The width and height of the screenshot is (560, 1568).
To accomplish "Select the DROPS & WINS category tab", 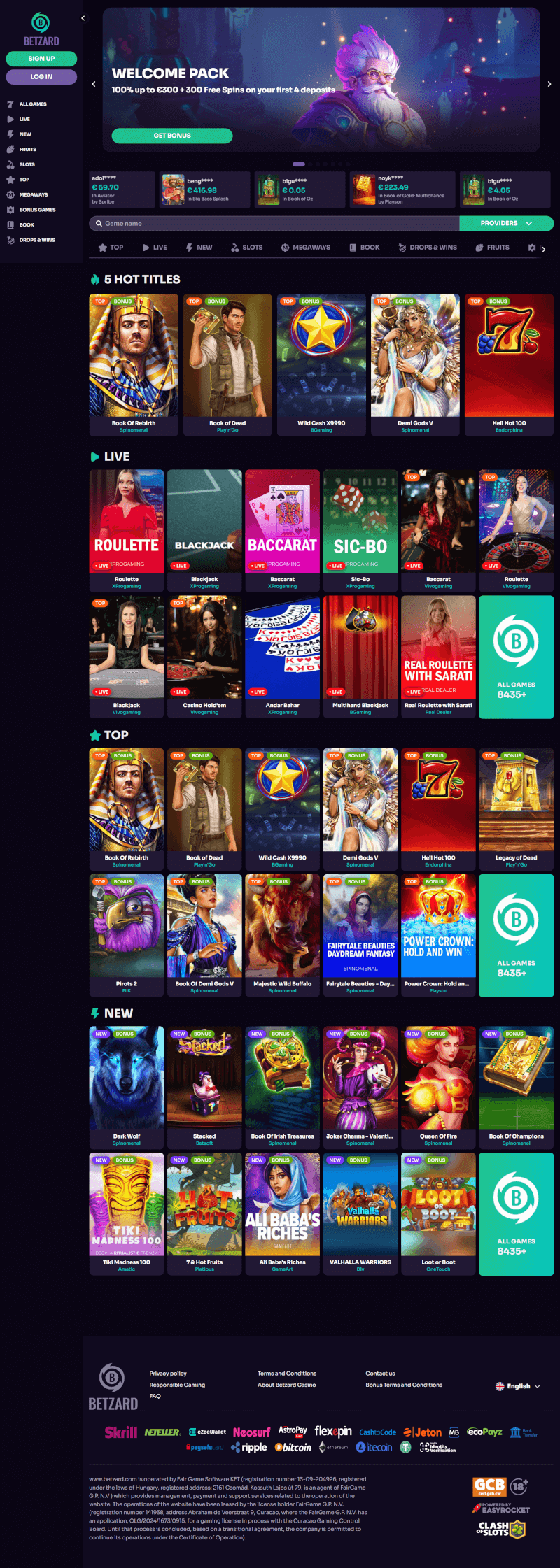I will (427, 248).
